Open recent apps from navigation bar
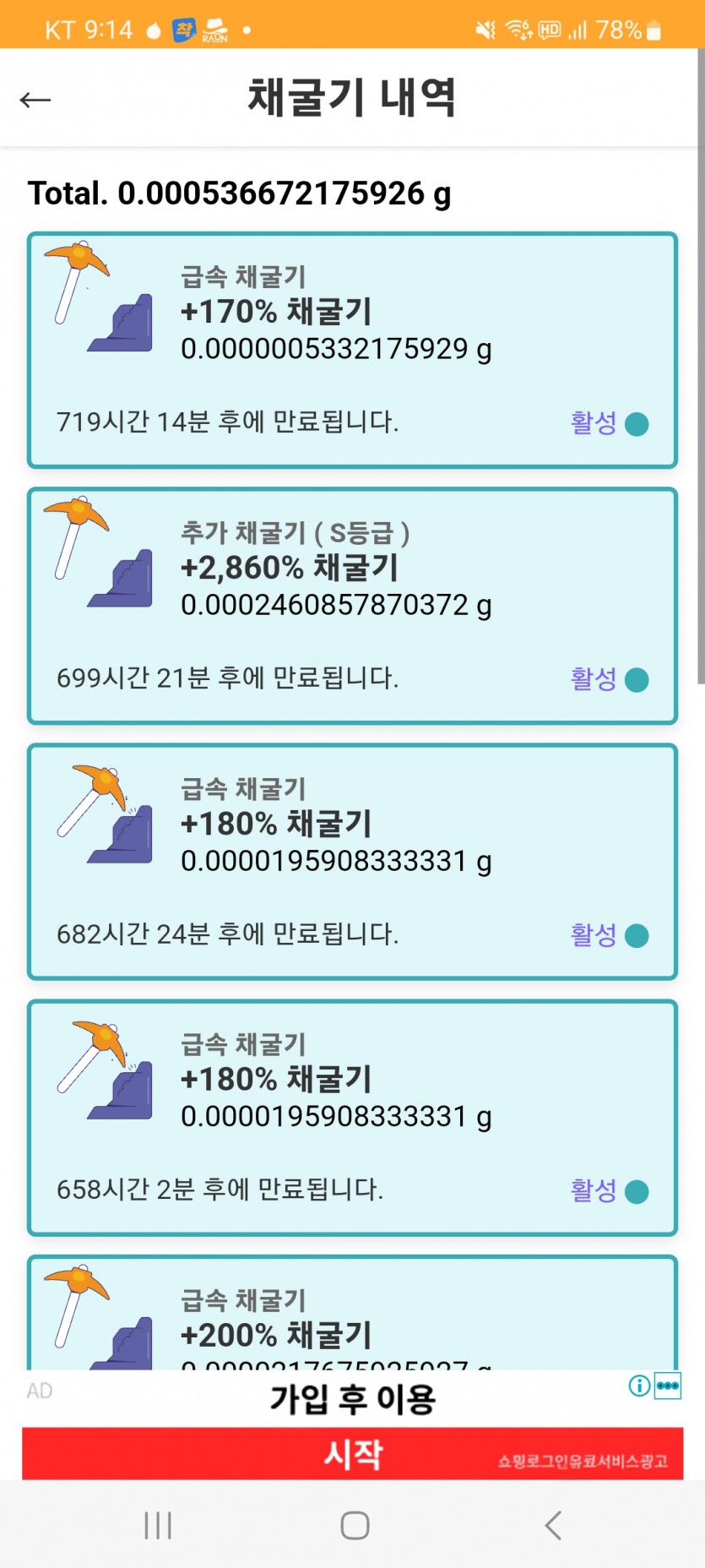The height and width of the screenshot is (1568, 705). [x=158, y=1525]
